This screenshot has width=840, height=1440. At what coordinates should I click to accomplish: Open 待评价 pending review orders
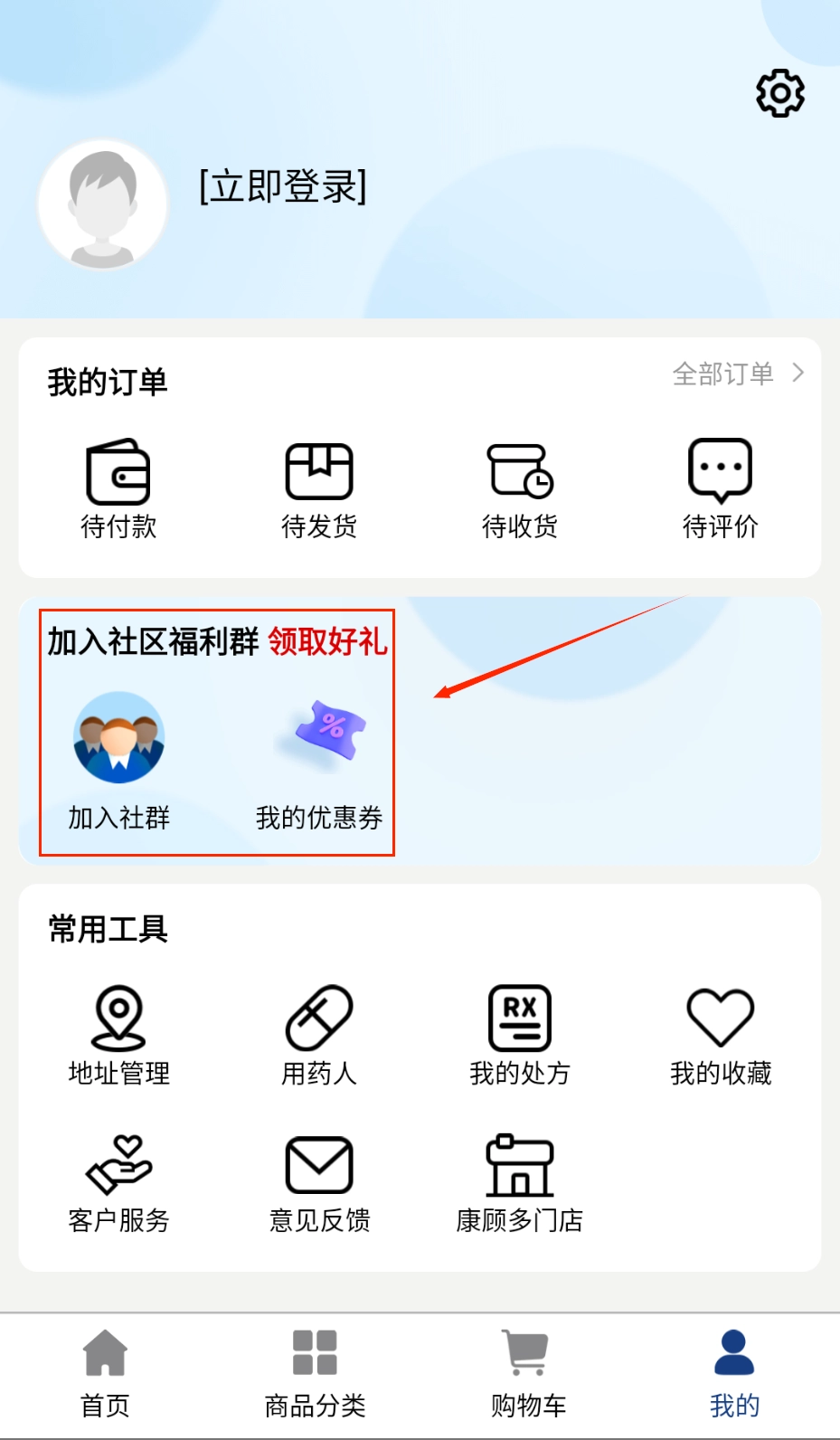pyautogui.click(x=720, y=488)
